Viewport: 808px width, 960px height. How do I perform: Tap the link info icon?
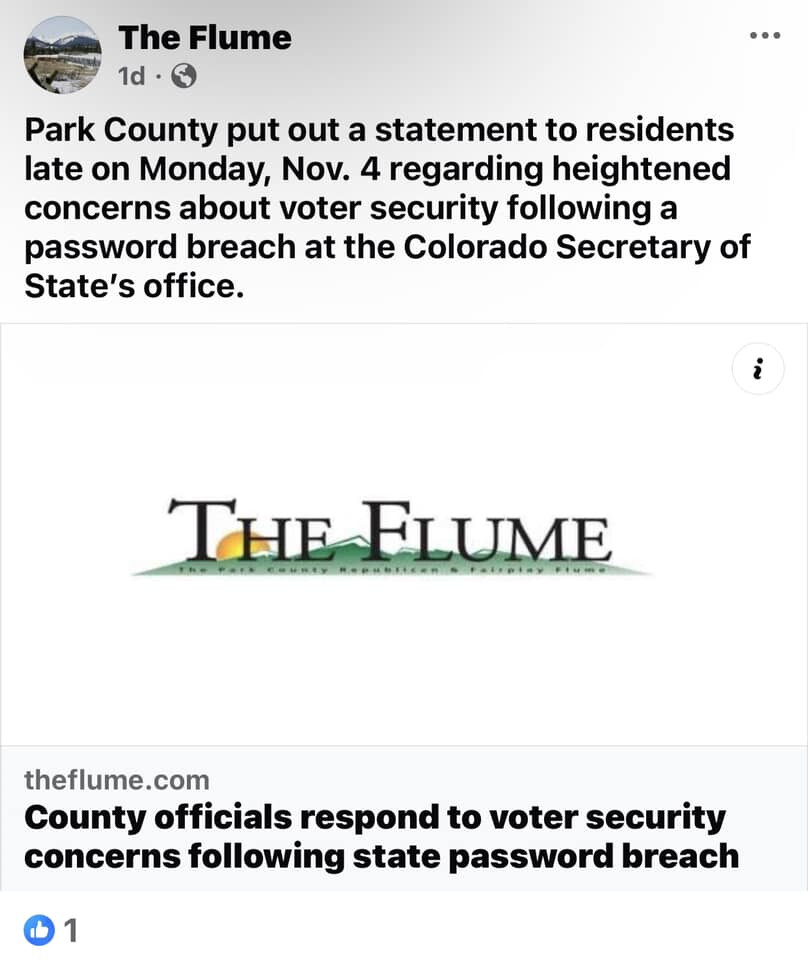[757, 371]
